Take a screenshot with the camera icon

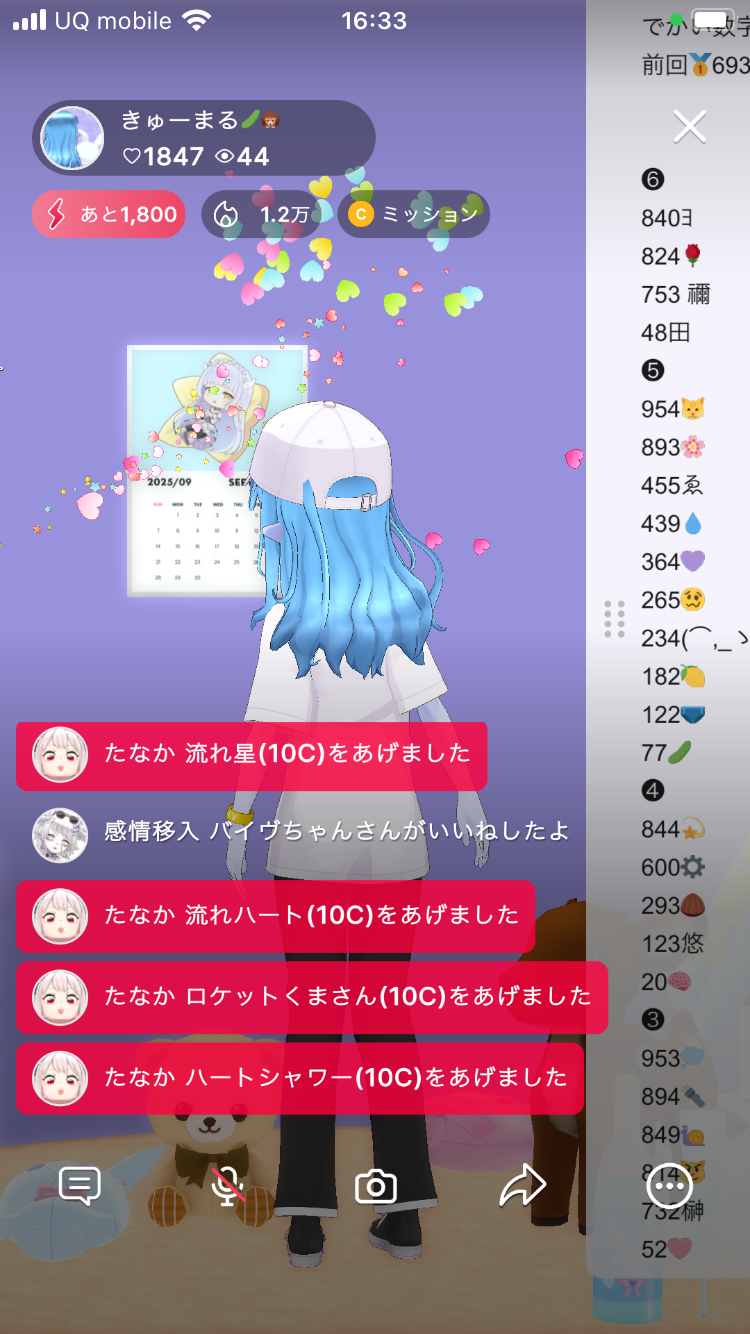[376, 1187]
